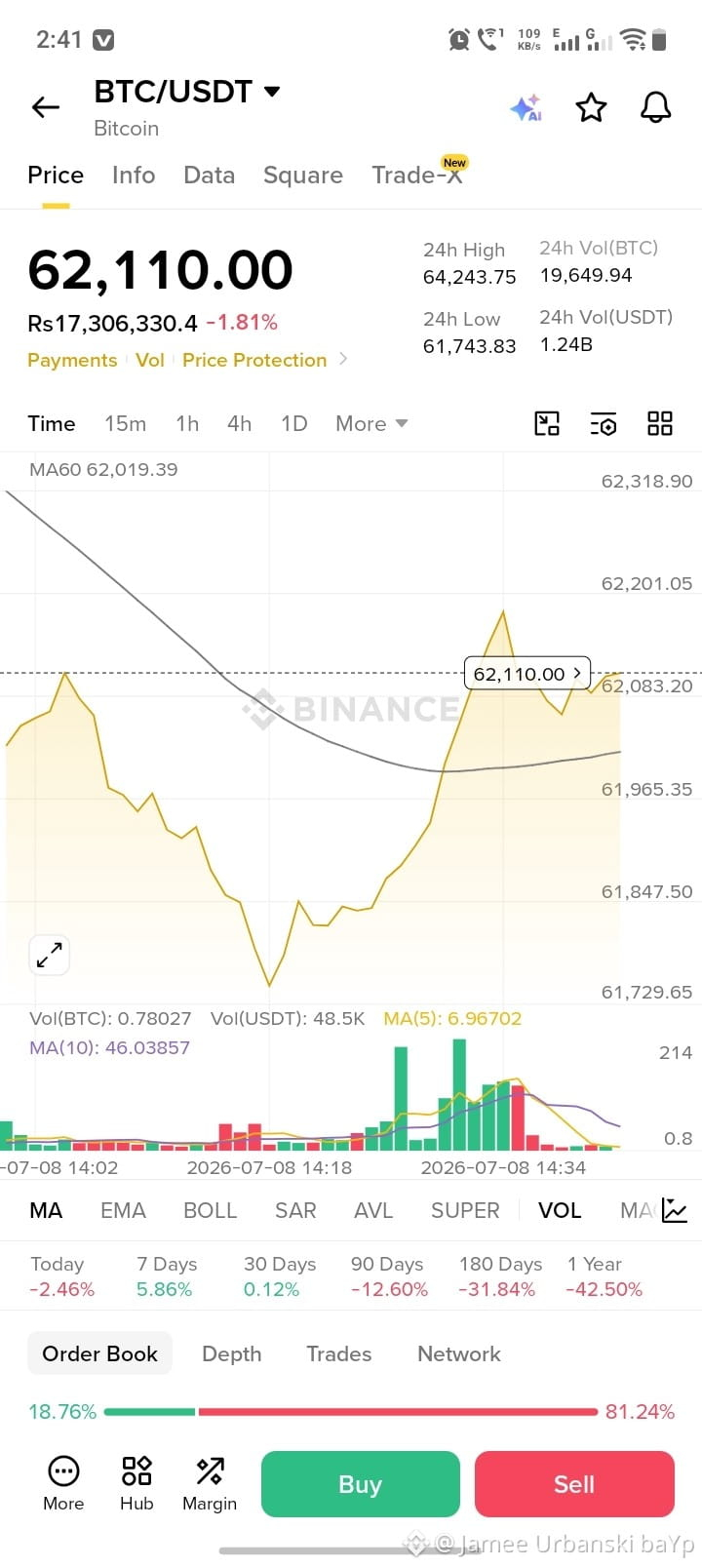This screenshot has width=702, height=1568.
Task: Expand the More intervals dropdown
Action: pyautogui.click(x=371, y=424)
